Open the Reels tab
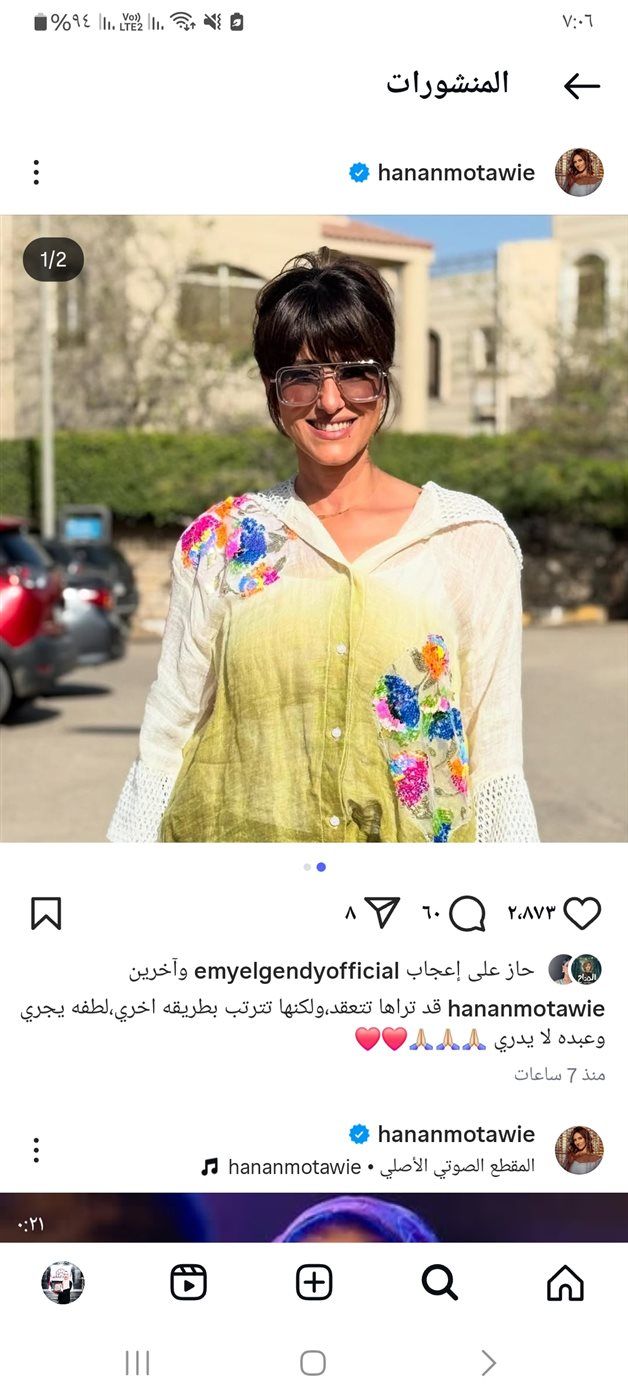Image resolution: width=628 pixels, height=1400 pixels. [188, 1282]
